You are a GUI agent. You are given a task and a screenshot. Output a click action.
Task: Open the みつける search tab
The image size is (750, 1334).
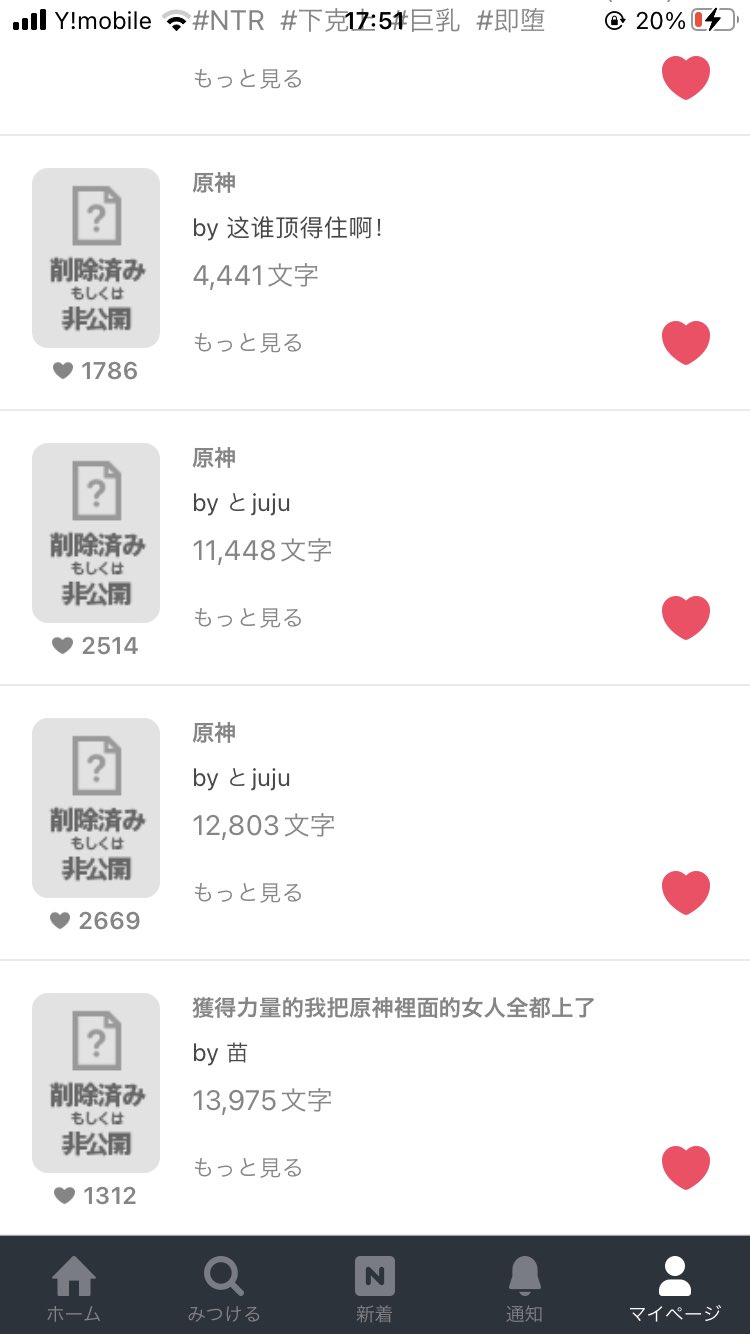[x=223, y=1288]
